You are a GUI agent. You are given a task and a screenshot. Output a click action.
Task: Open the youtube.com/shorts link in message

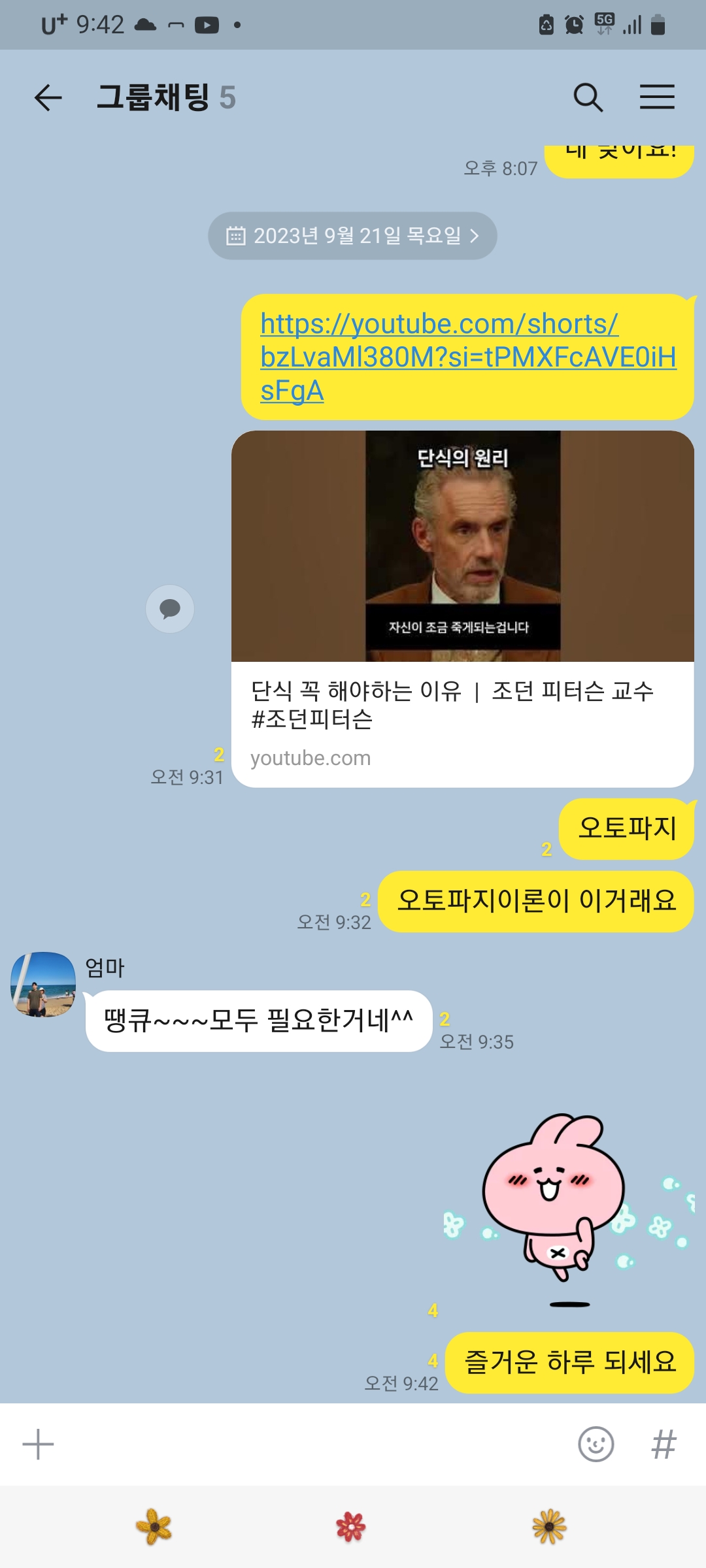pyautogui.click(x=467, y=357)
